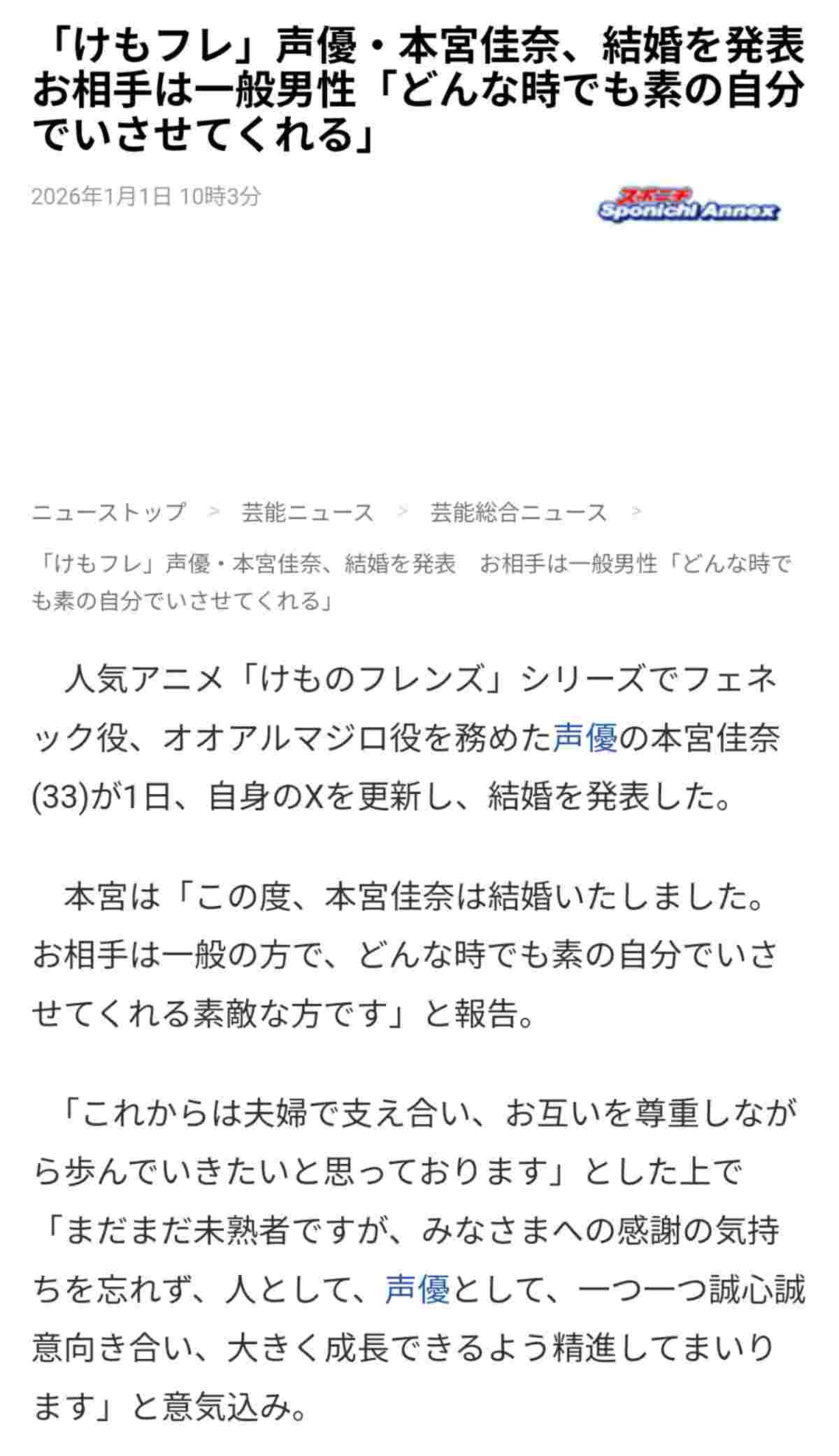The height and width of the screenshot is (1456, 839).
Task: Go to the 芸能ニュース breadcrumb
Action: (x=307, y=512)
